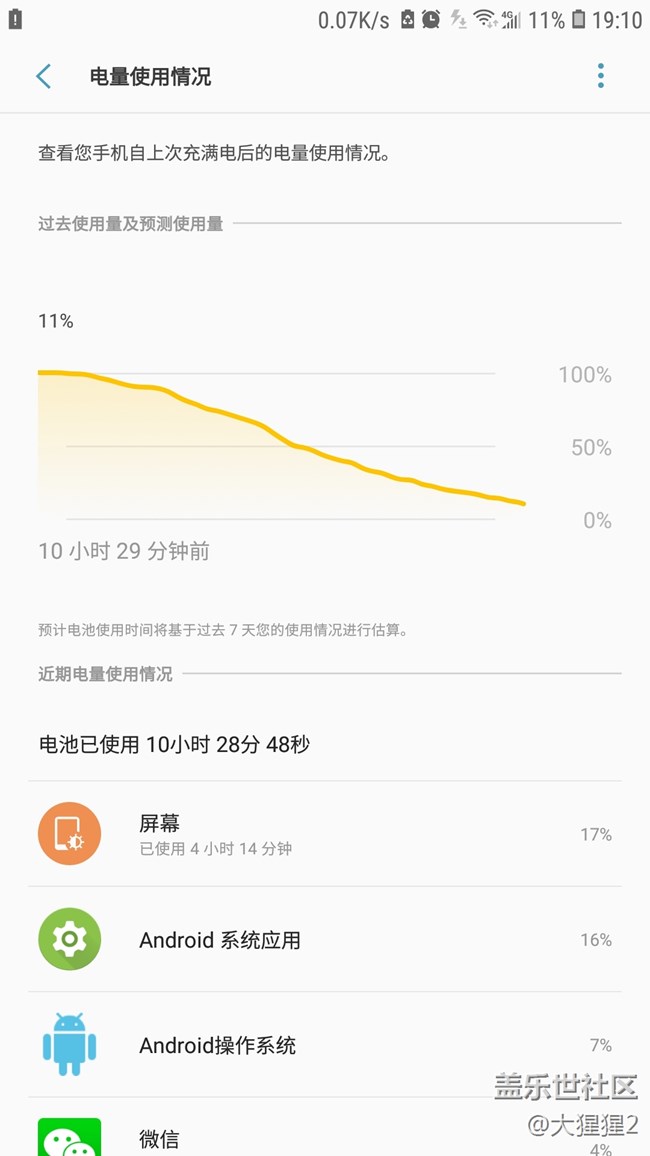Open Android操作系统 usage details
The height and width of the screenshot is (1156, 650).
[325, 1045]
